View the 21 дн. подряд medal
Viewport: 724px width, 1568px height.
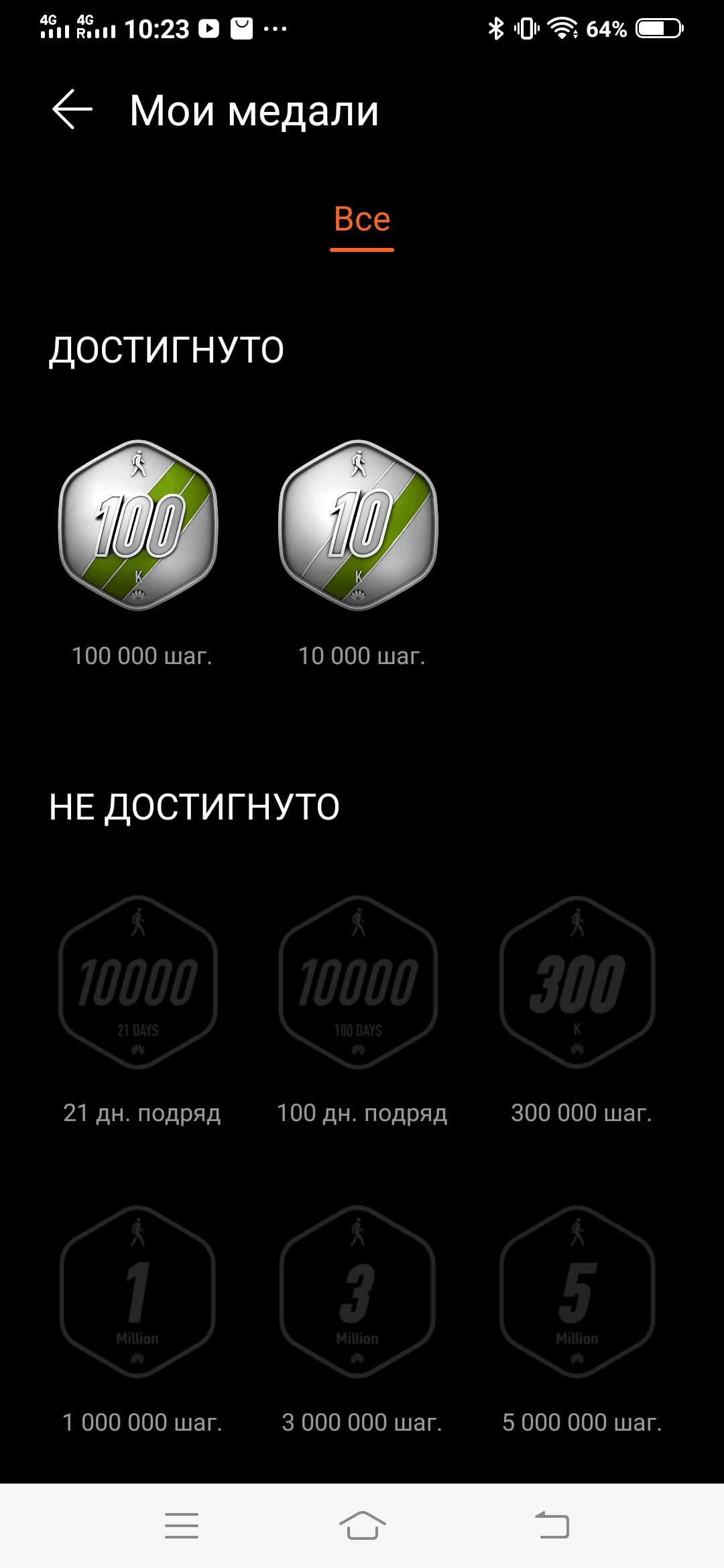pyautogui.click(x=139, y=982)
